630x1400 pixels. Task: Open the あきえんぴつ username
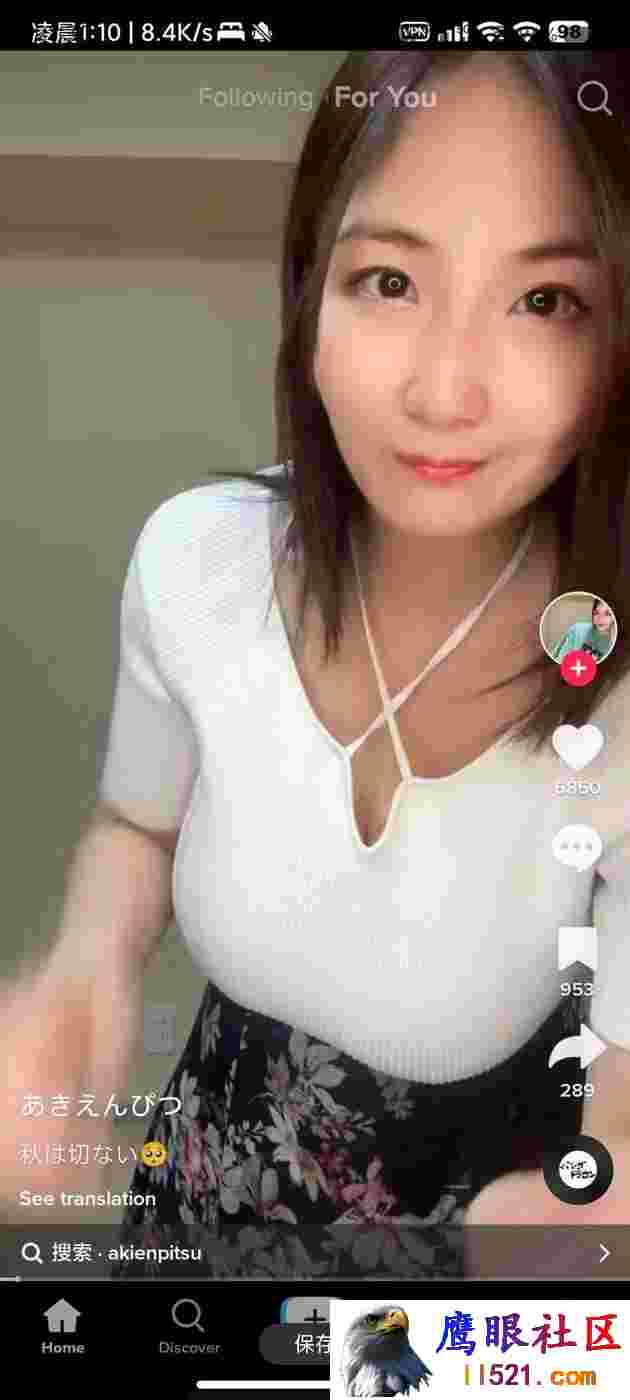click(102, 1106)
